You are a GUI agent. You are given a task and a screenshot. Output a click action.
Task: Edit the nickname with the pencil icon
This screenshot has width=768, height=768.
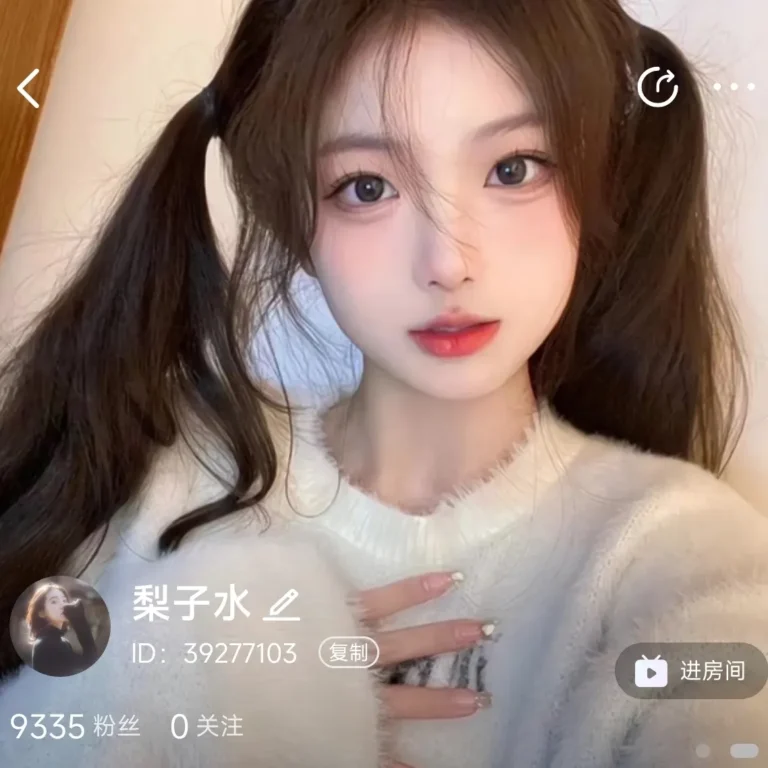pyautogui.click(x=282, y=604)
